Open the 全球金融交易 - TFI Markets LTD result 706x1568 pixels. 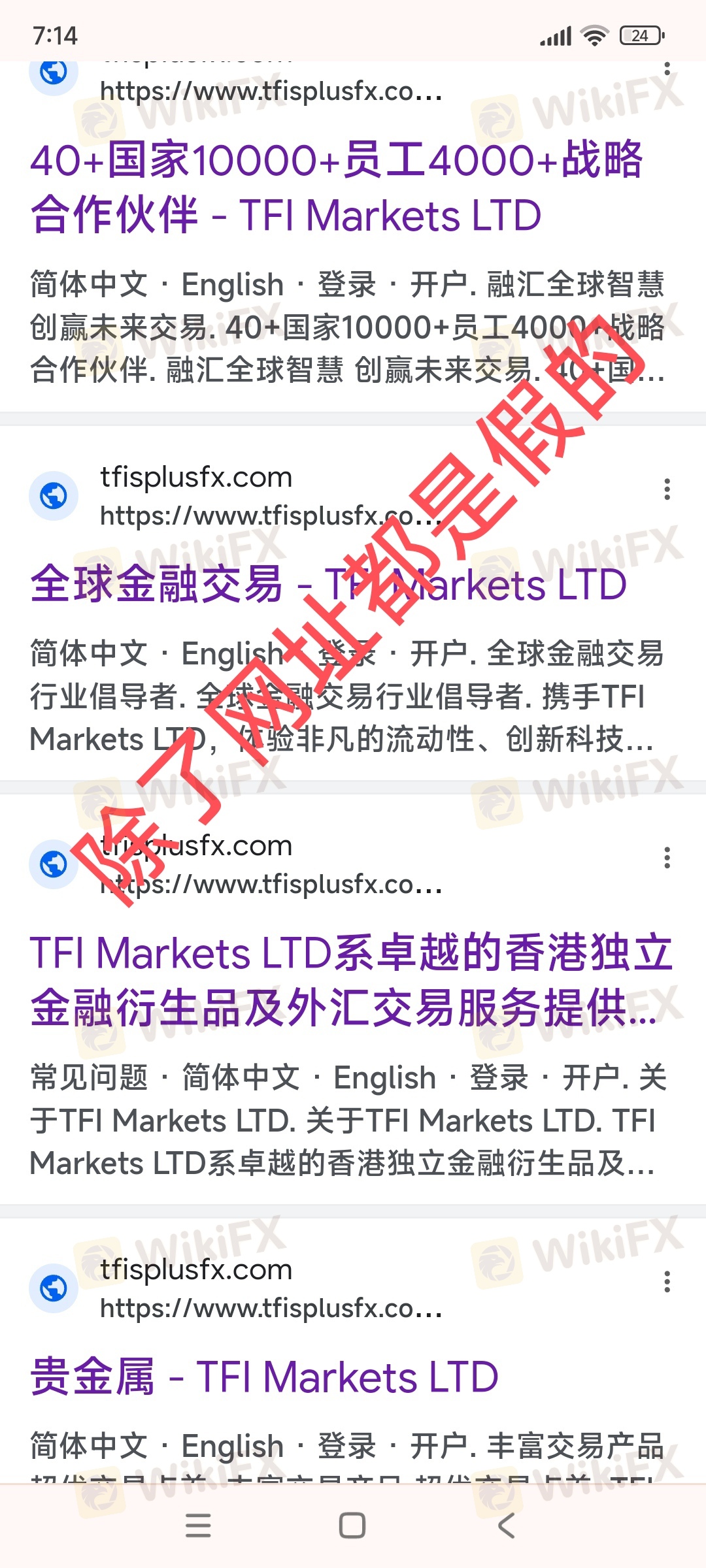(328, 584)
